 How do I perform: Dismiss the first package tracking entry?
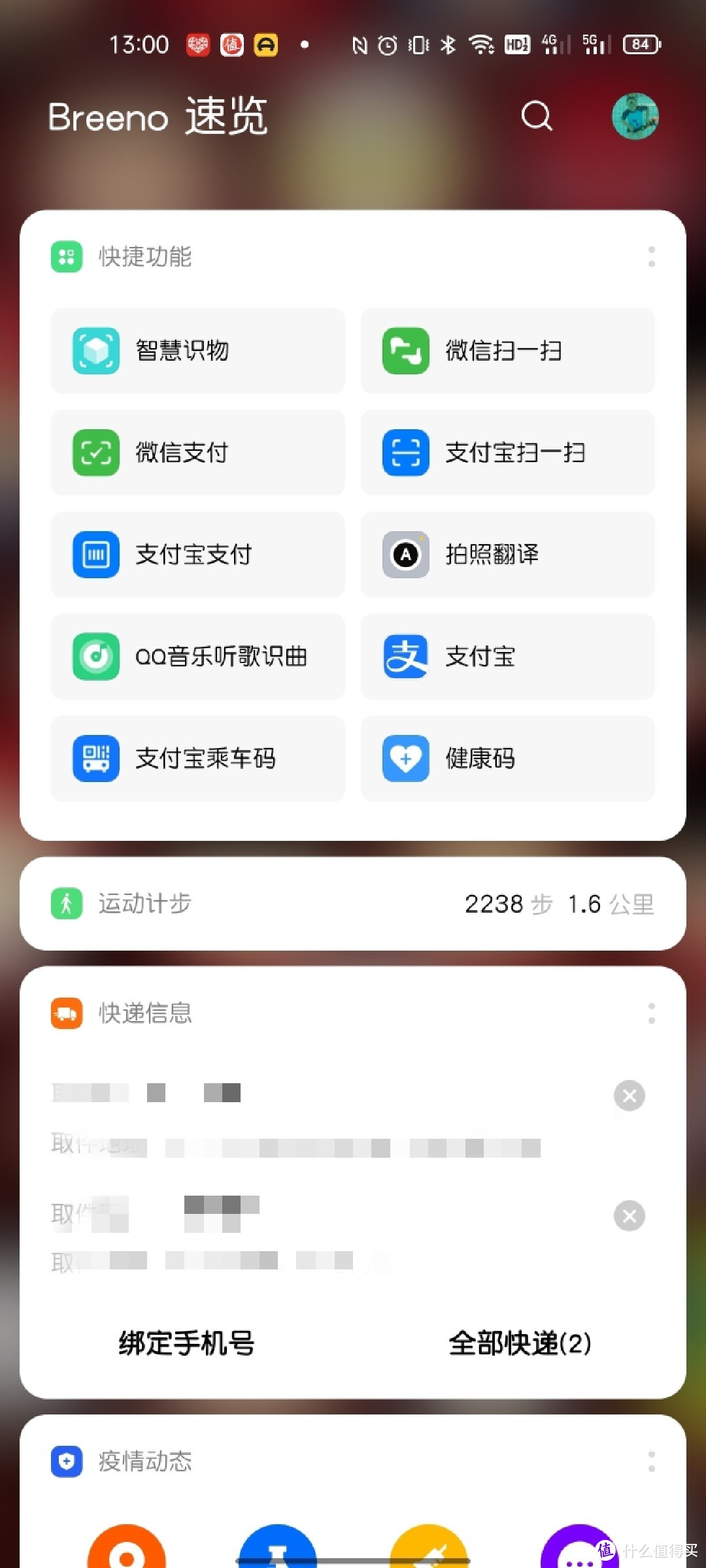coord(629,1096)
